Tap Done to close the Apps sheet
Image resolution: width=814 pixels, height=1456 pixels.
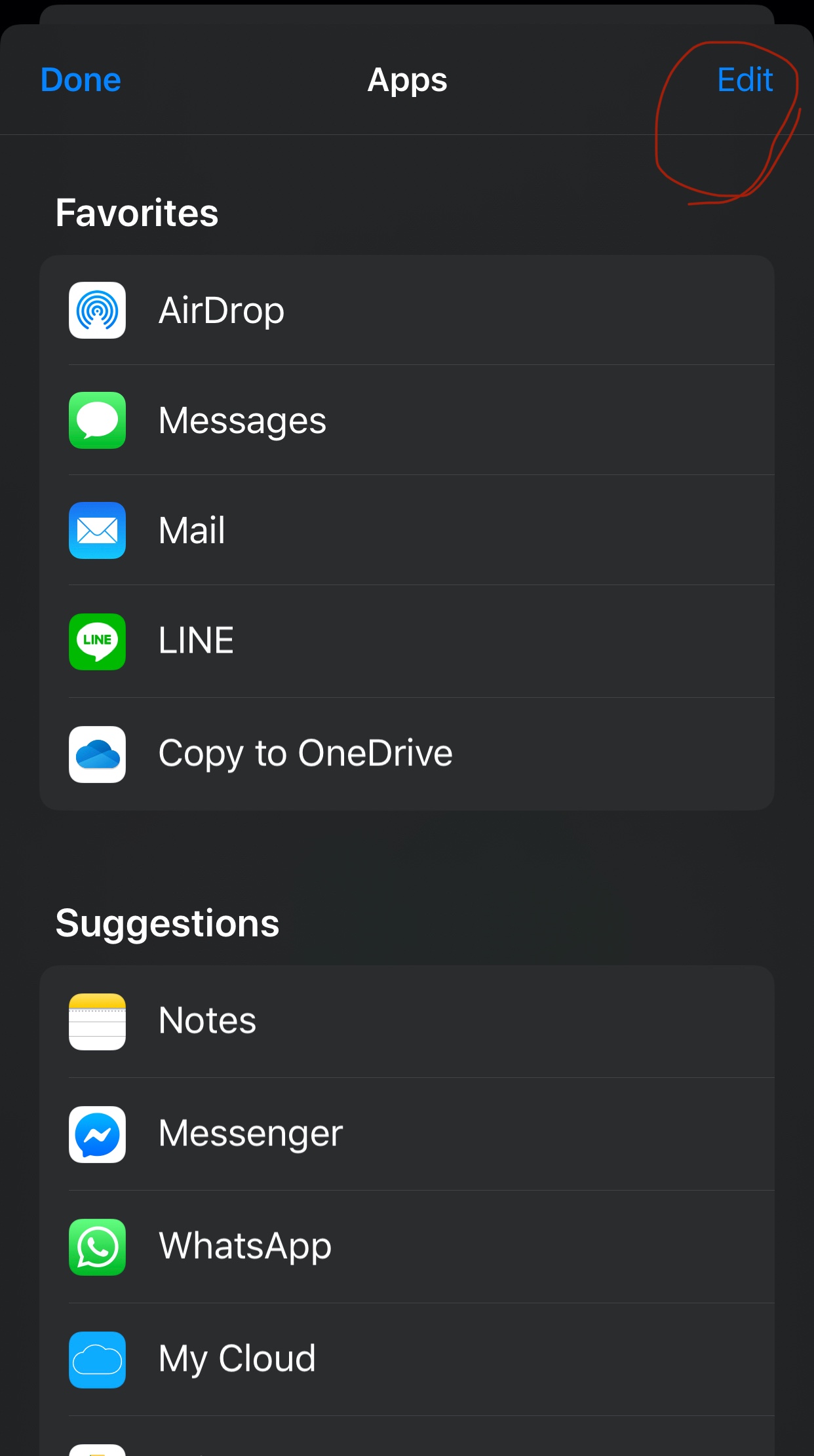pyautogui.click(x=80, y=80)
